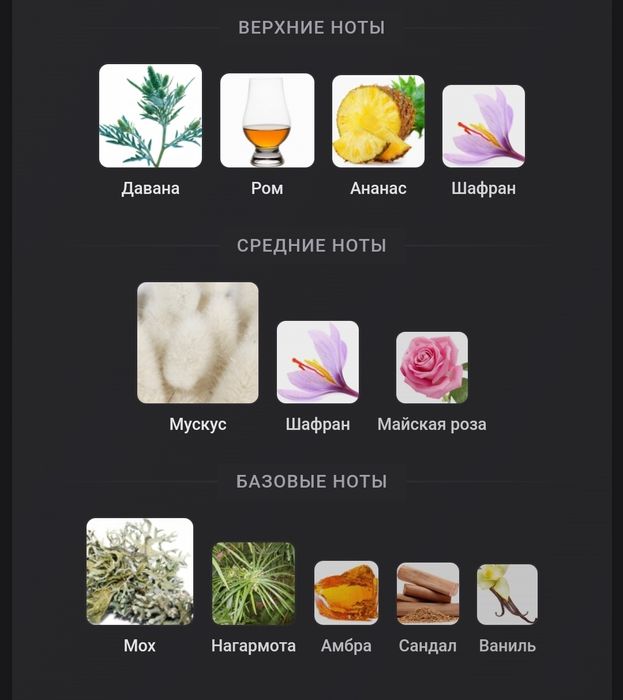
Task: Open the Майская роза note
Action: [432, 368]
